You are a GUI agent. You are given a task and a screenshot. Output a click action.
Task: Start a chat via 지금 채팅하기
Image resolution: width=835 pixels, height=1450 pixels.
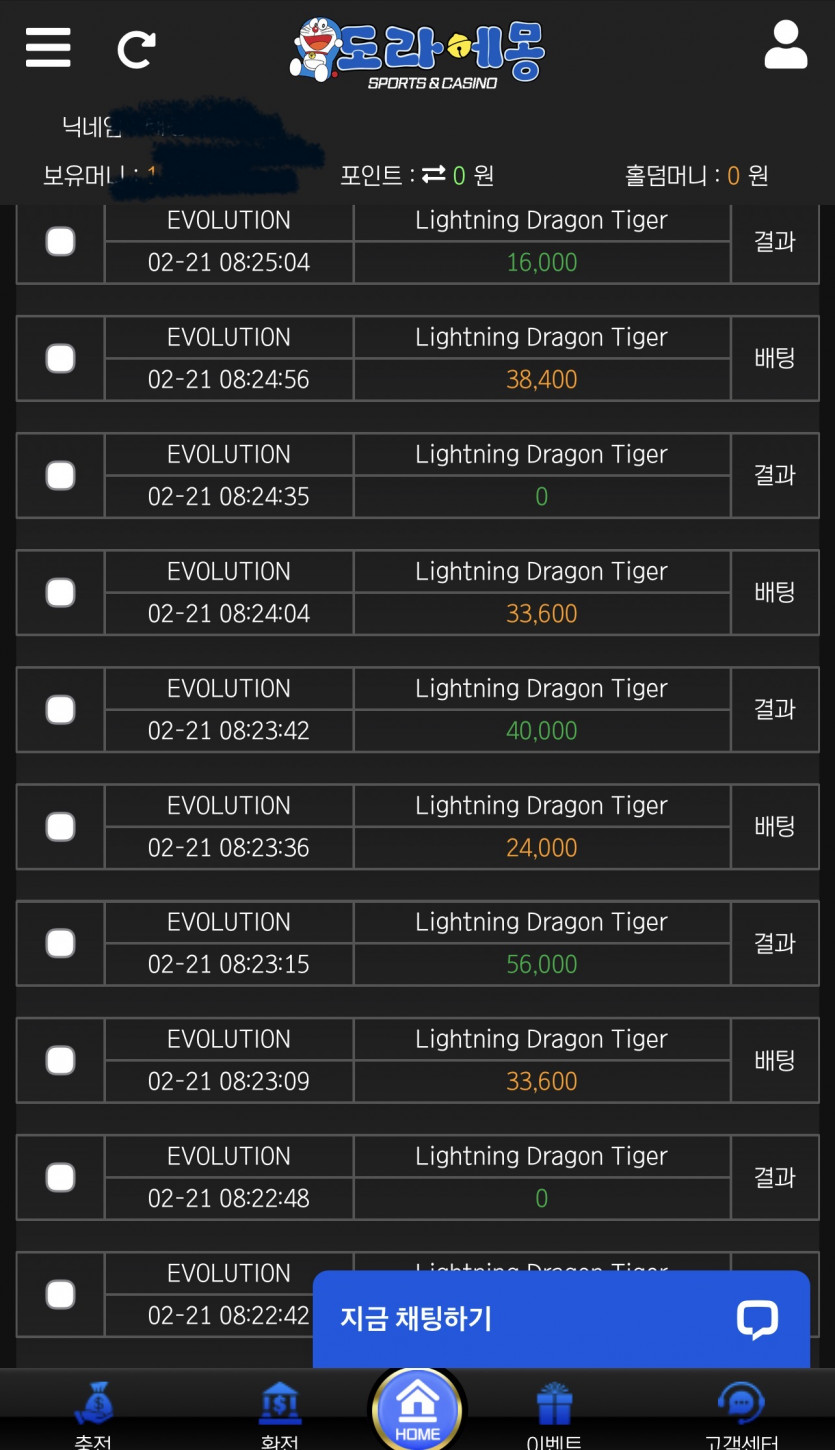point(561,1319)
